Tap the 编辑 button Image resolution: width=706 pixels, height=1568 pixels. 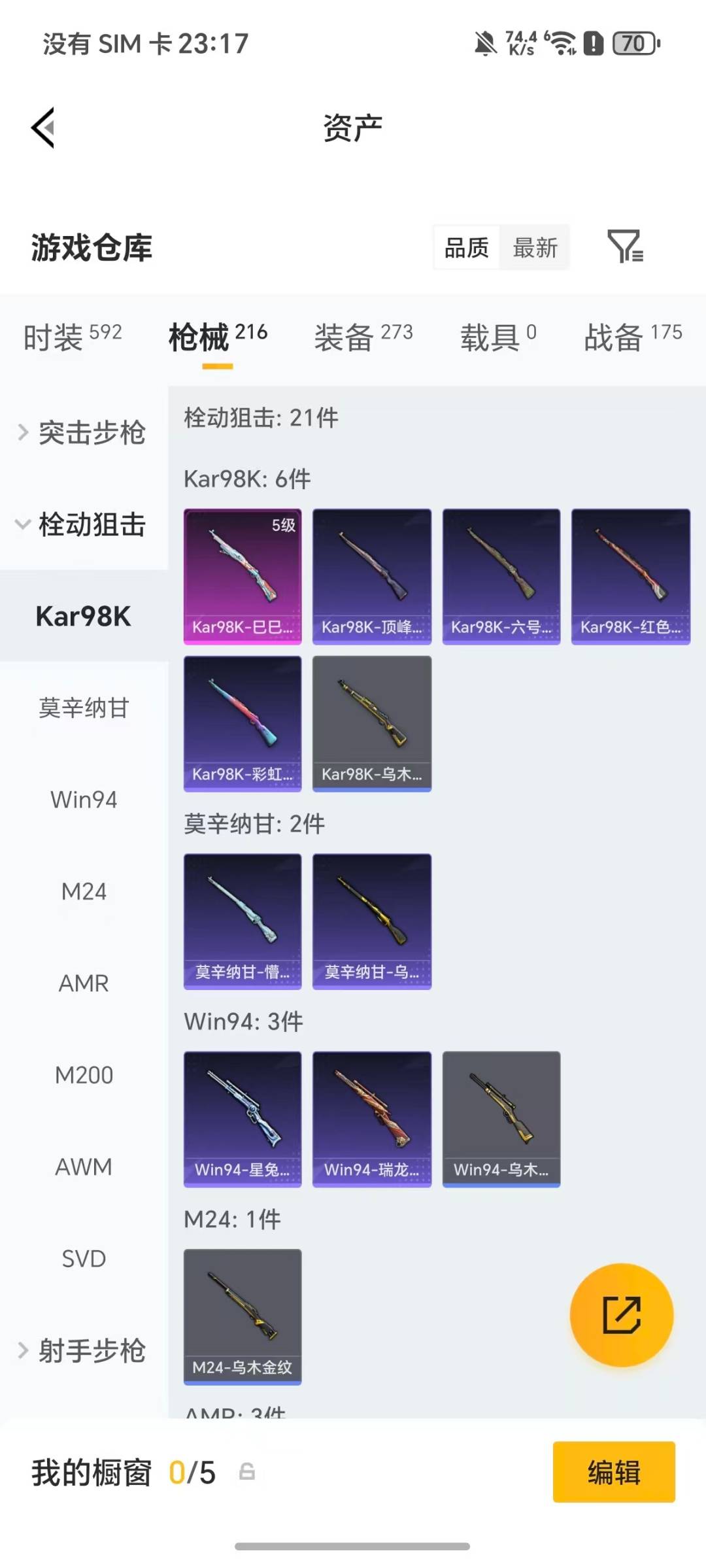[613, 1473]
